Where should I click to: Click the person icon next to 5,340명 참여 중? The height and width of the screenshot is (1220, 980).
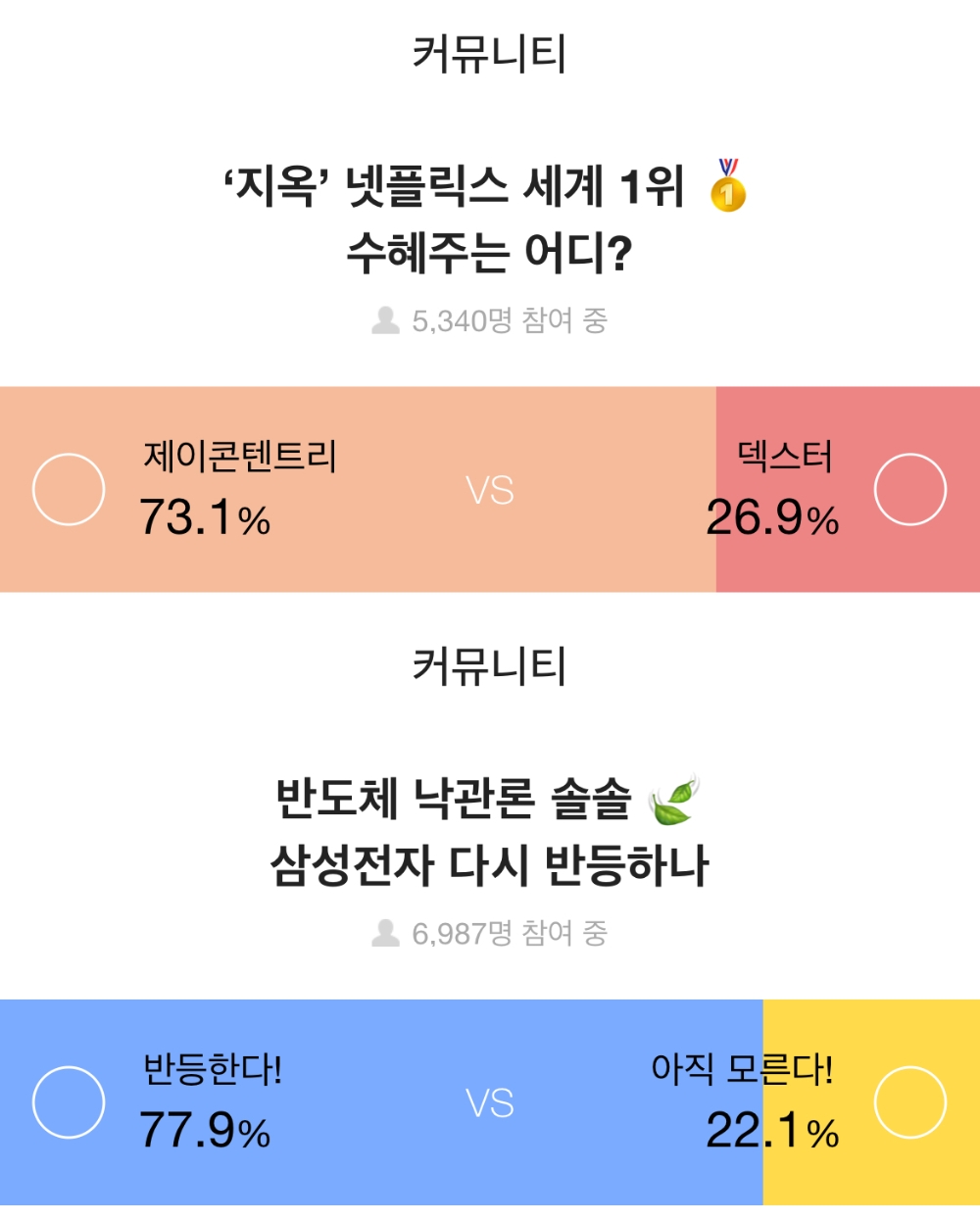[386, 317]
